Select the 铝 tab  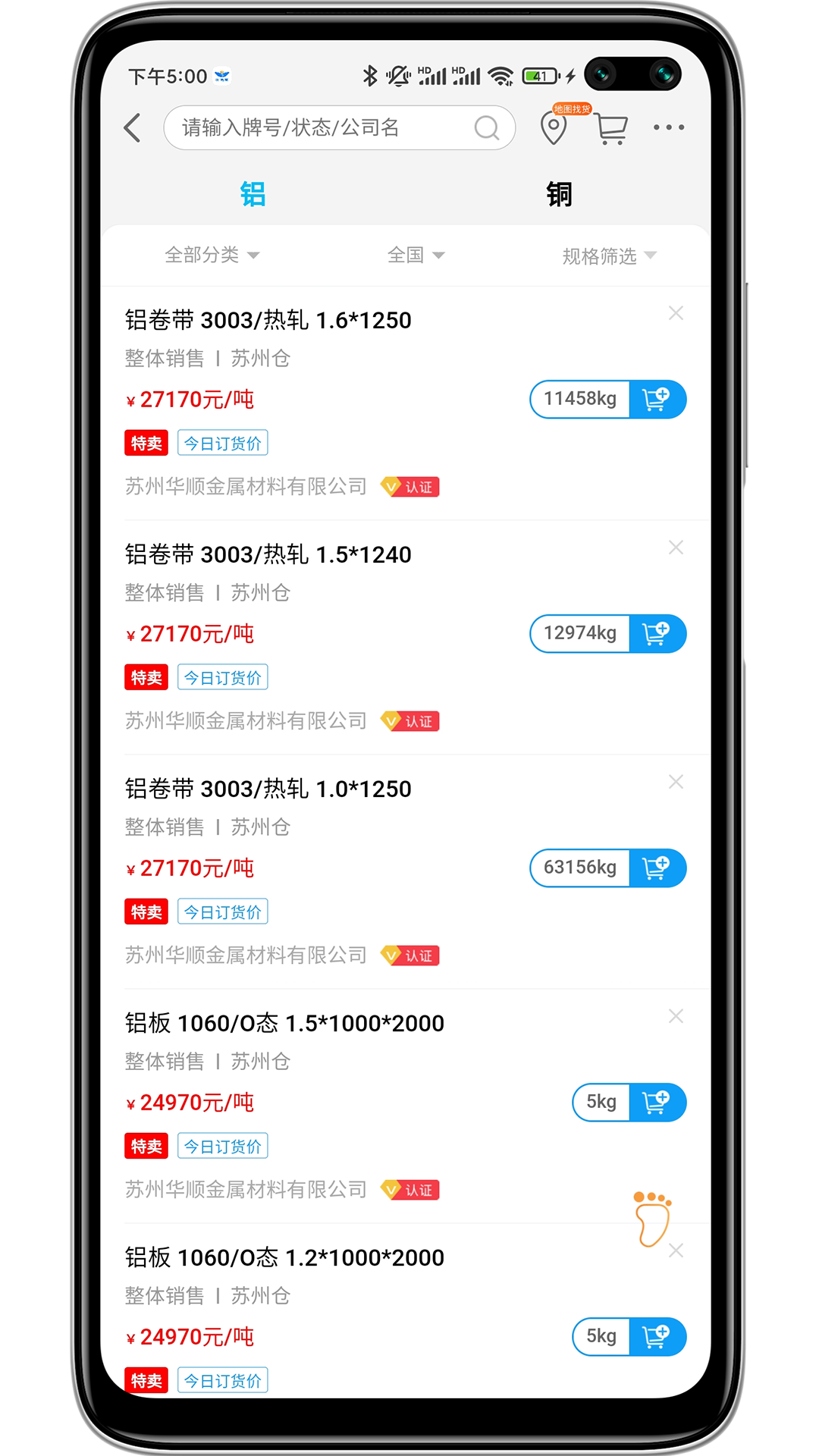tap(253, 194)
